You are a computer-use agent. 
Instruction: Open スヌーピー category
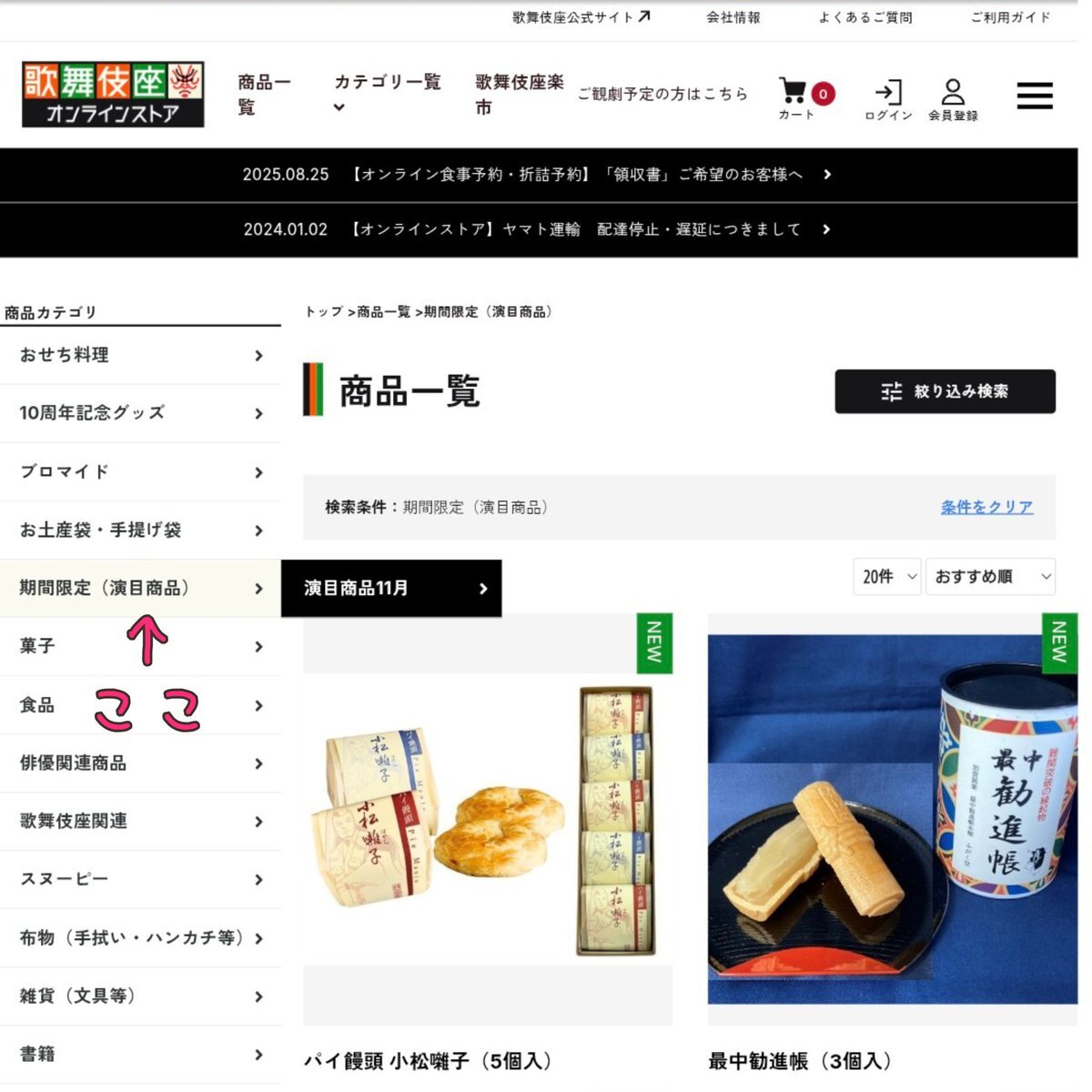pyautogui.click(x=141, y=879)
